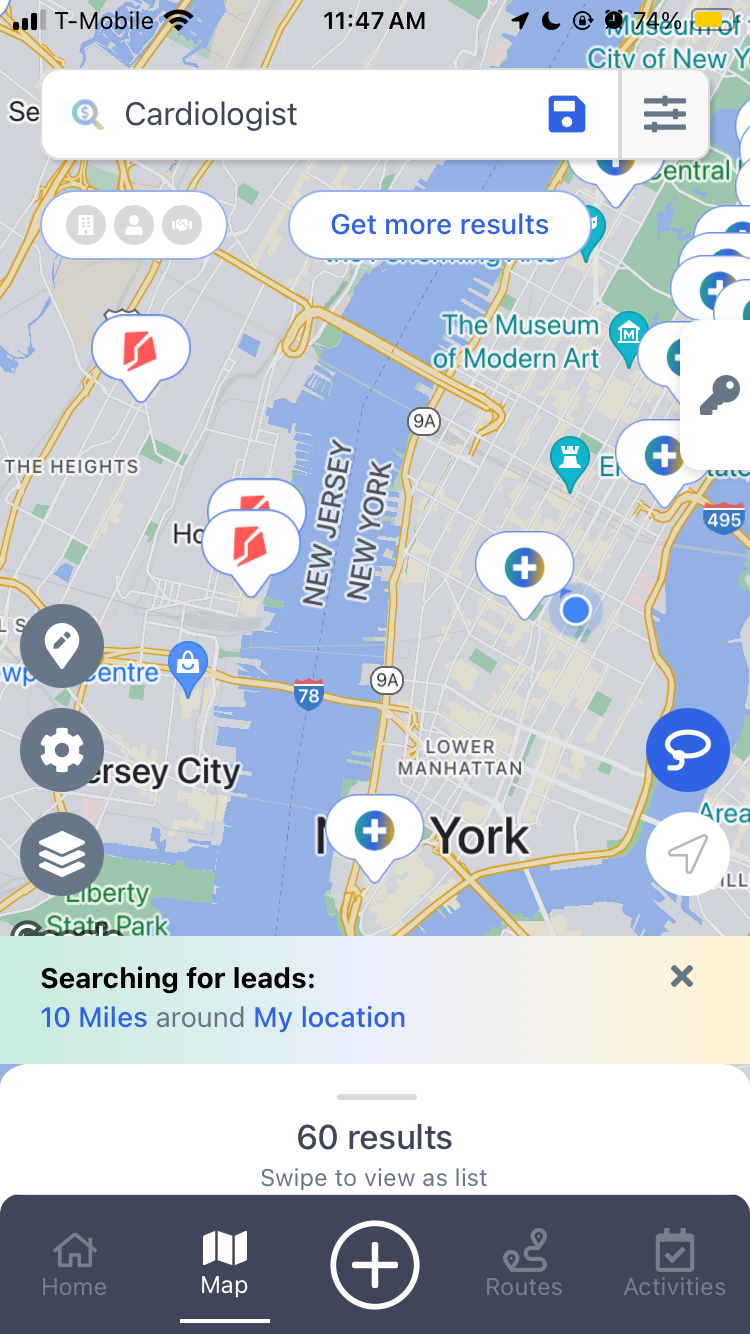Viewport: 750px width, 1334px height.
Task: Open the key panel tab
Action: [718, 395]
